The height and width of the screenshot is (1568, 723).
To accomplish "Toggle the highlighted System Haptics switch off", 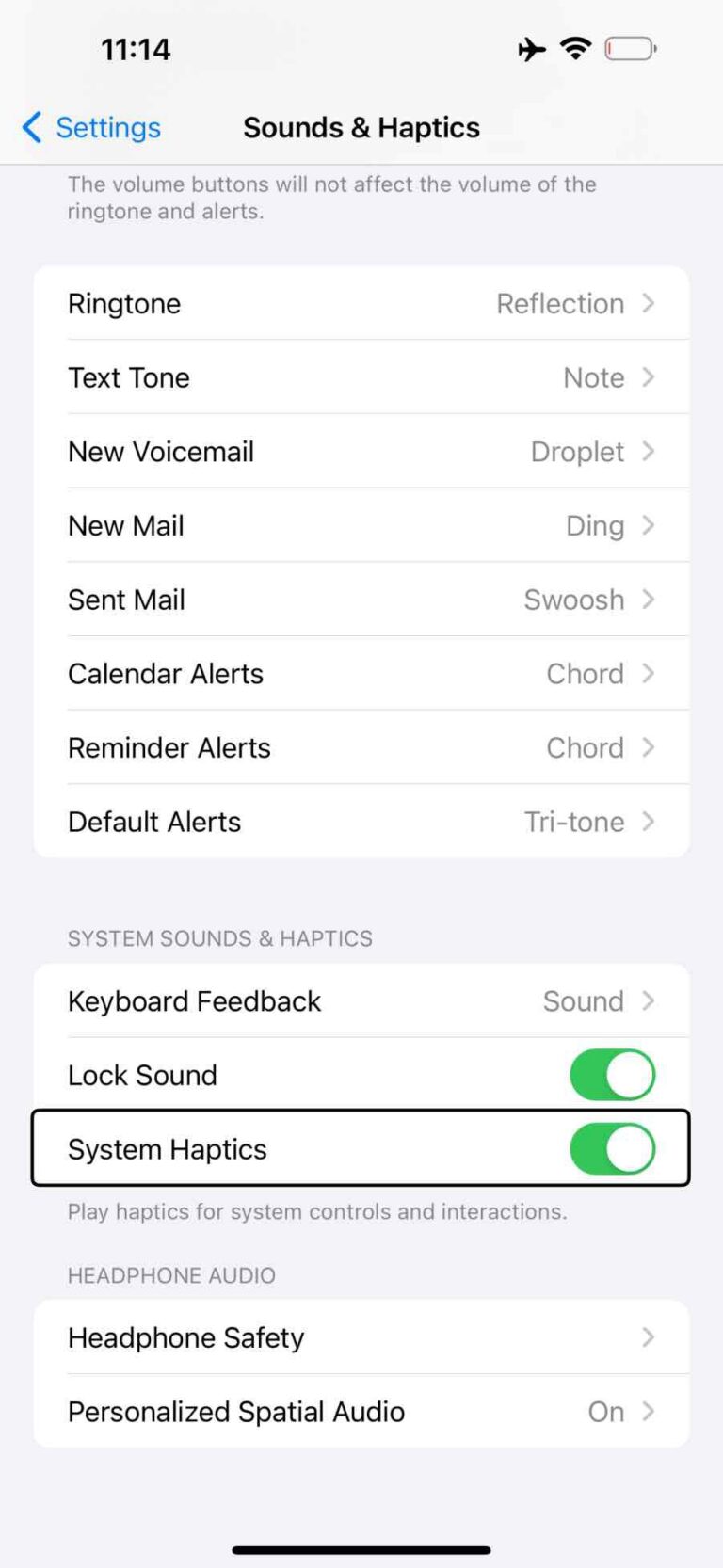I will point(613,1148).
